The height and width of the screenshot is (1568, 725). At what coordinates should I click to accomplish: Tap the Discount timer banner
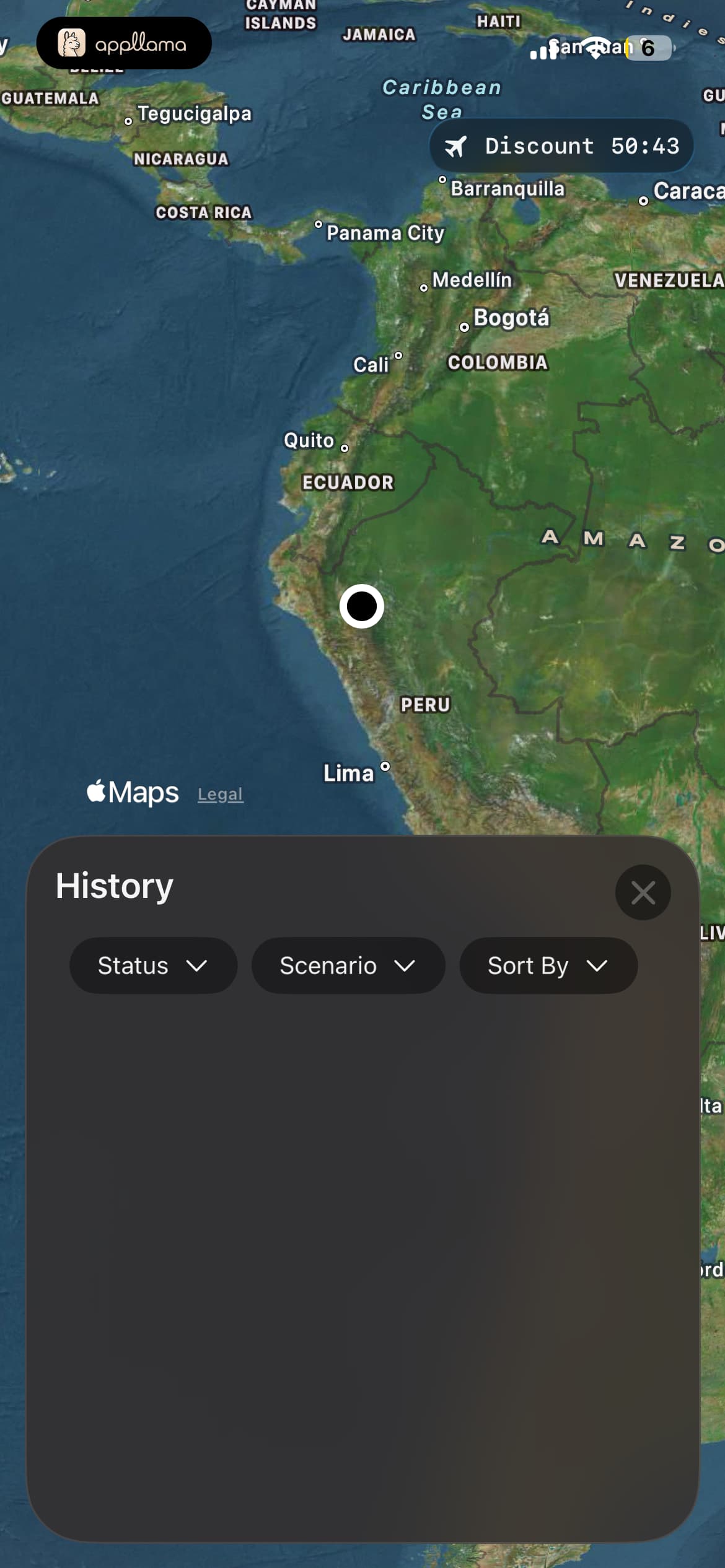coord(561,146)
